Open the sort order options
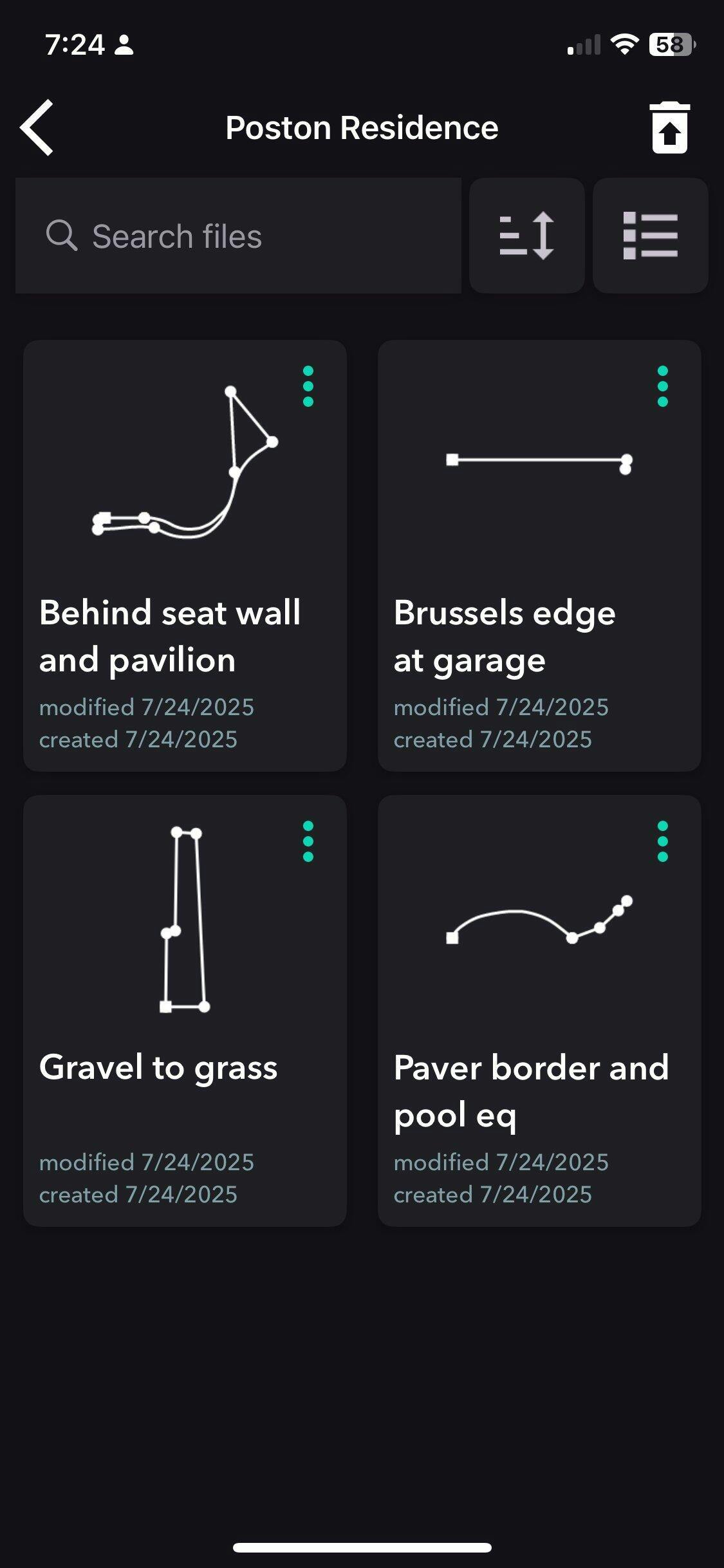 pyautogui.click(x=526, y=236)
